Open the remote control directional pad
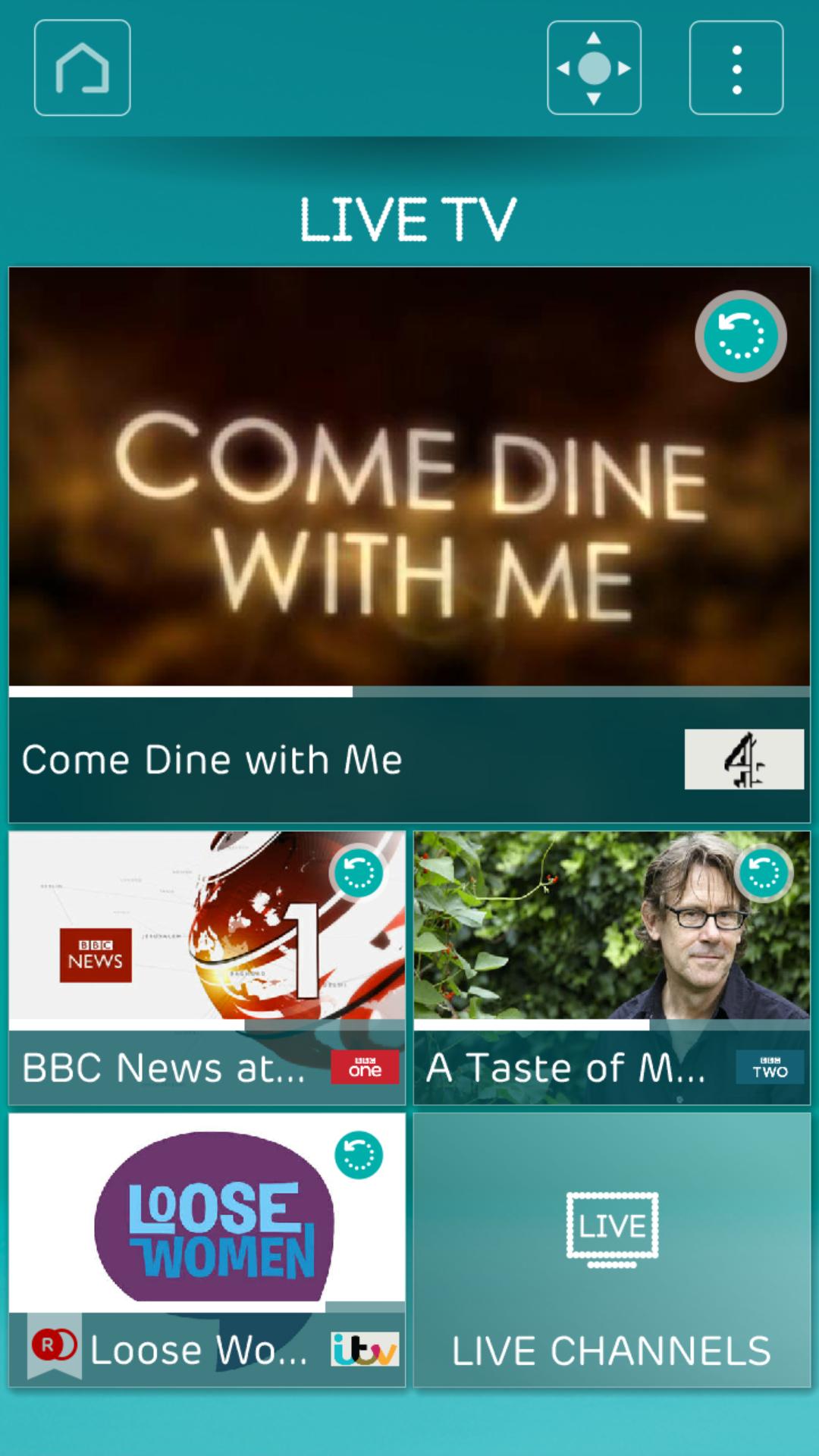 [x=594, y=67]
